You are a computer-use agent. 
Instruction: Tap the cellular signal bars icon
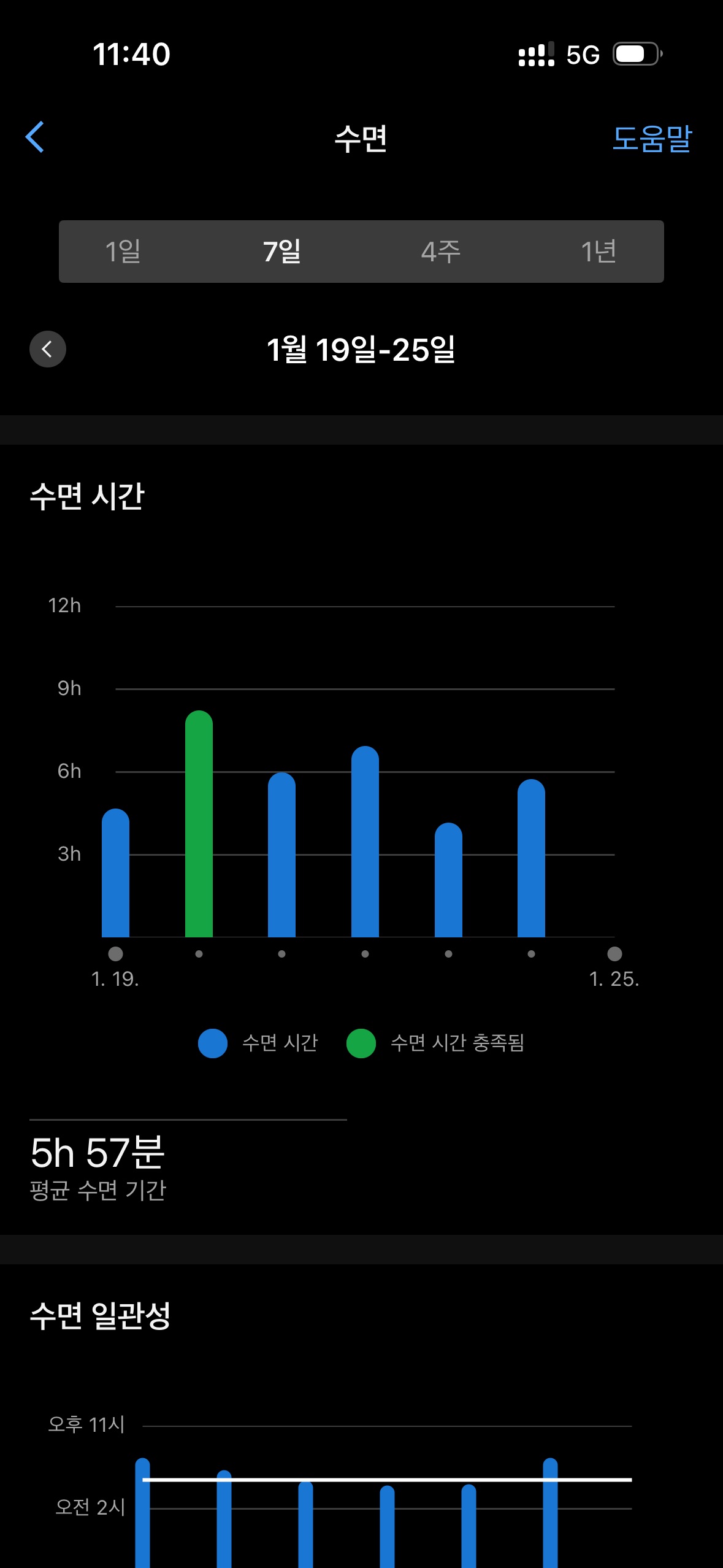click(x=533, y=55)
